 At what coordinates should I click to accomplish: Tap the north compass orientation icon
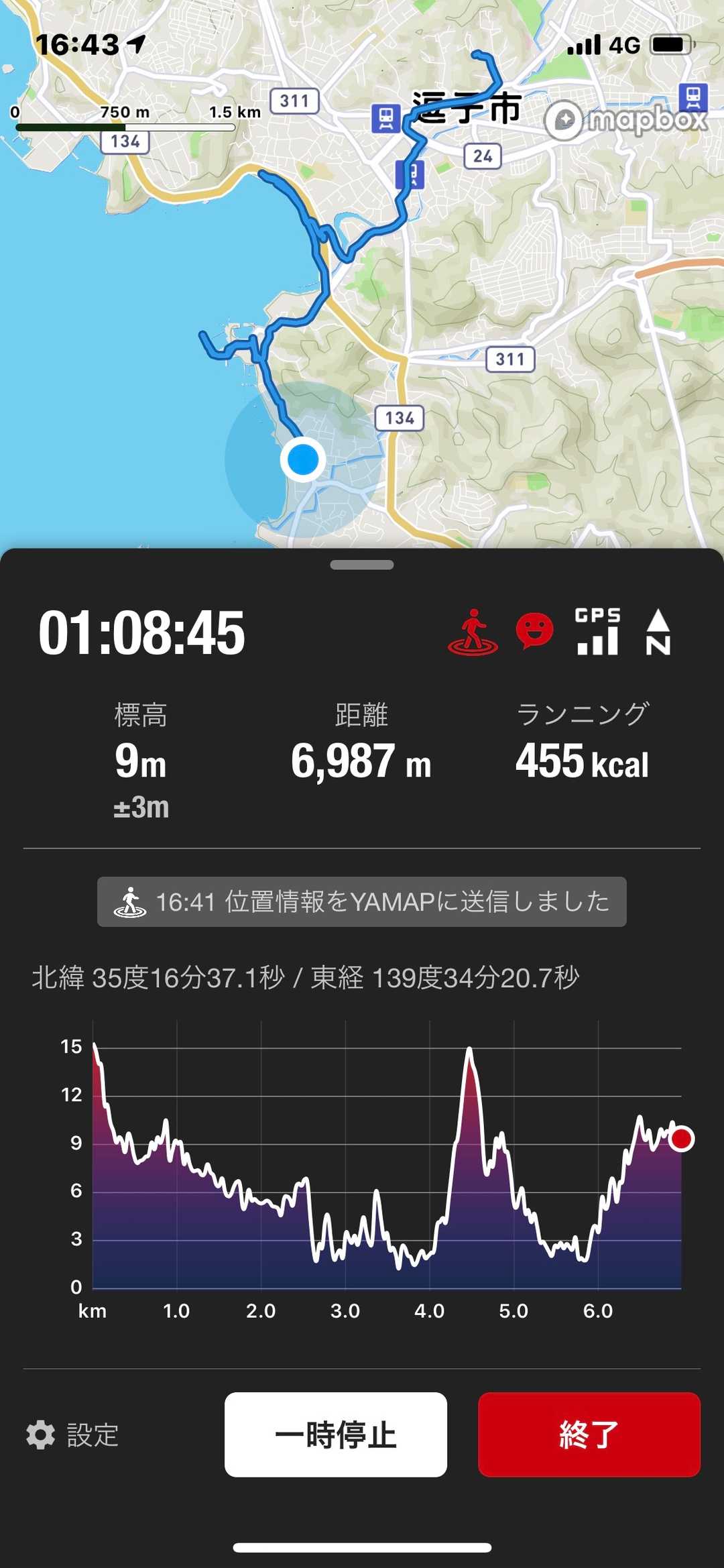658,632
